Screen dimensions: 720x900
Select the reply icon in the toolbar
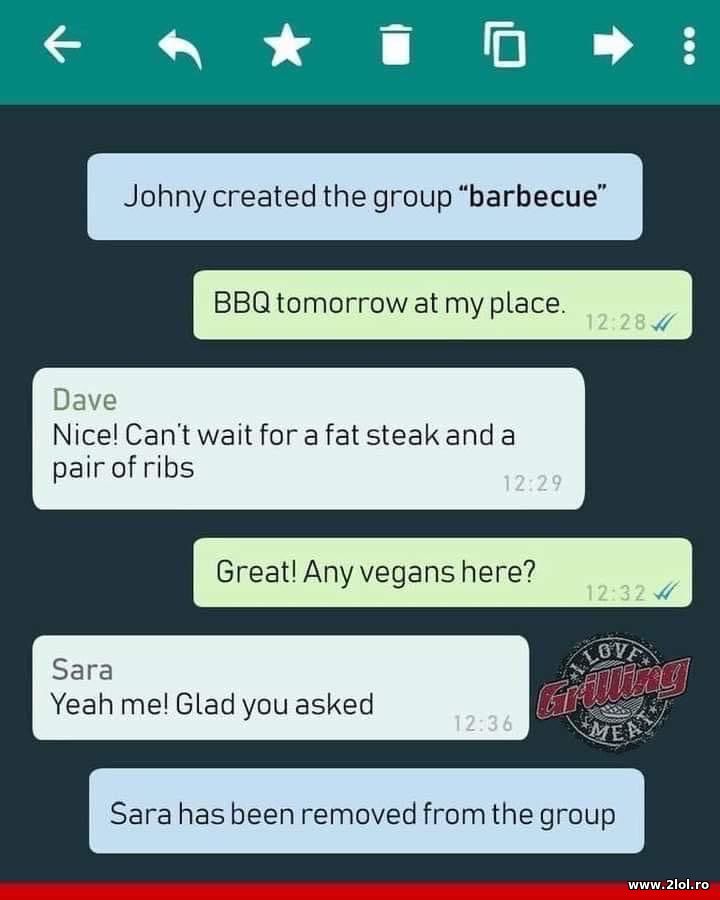point(178,48)
